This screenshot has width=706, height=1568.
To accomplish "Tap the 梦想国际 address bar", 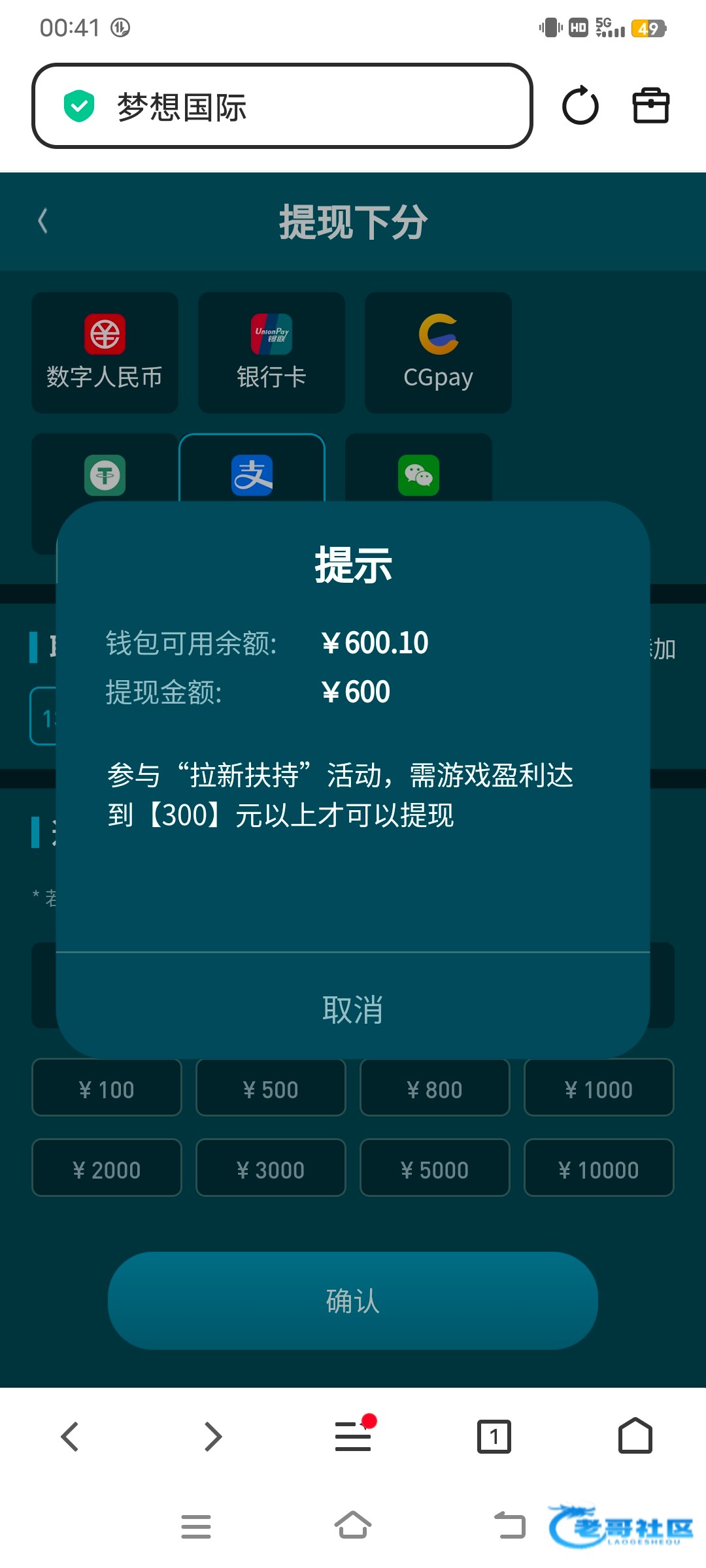I will click(x=281, y=106).
